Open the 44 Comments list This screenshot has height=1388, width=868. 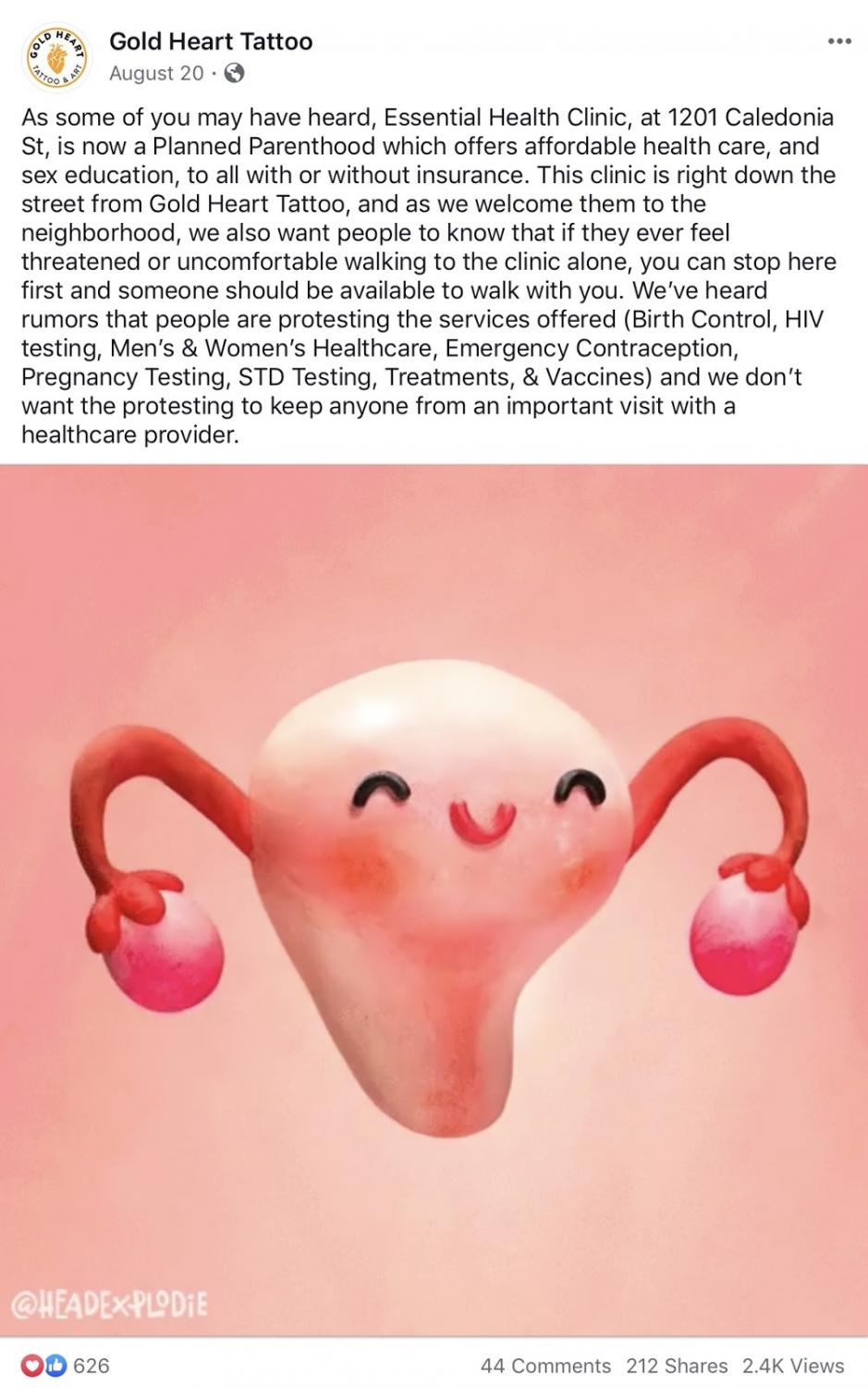(x=545, y=1365)
